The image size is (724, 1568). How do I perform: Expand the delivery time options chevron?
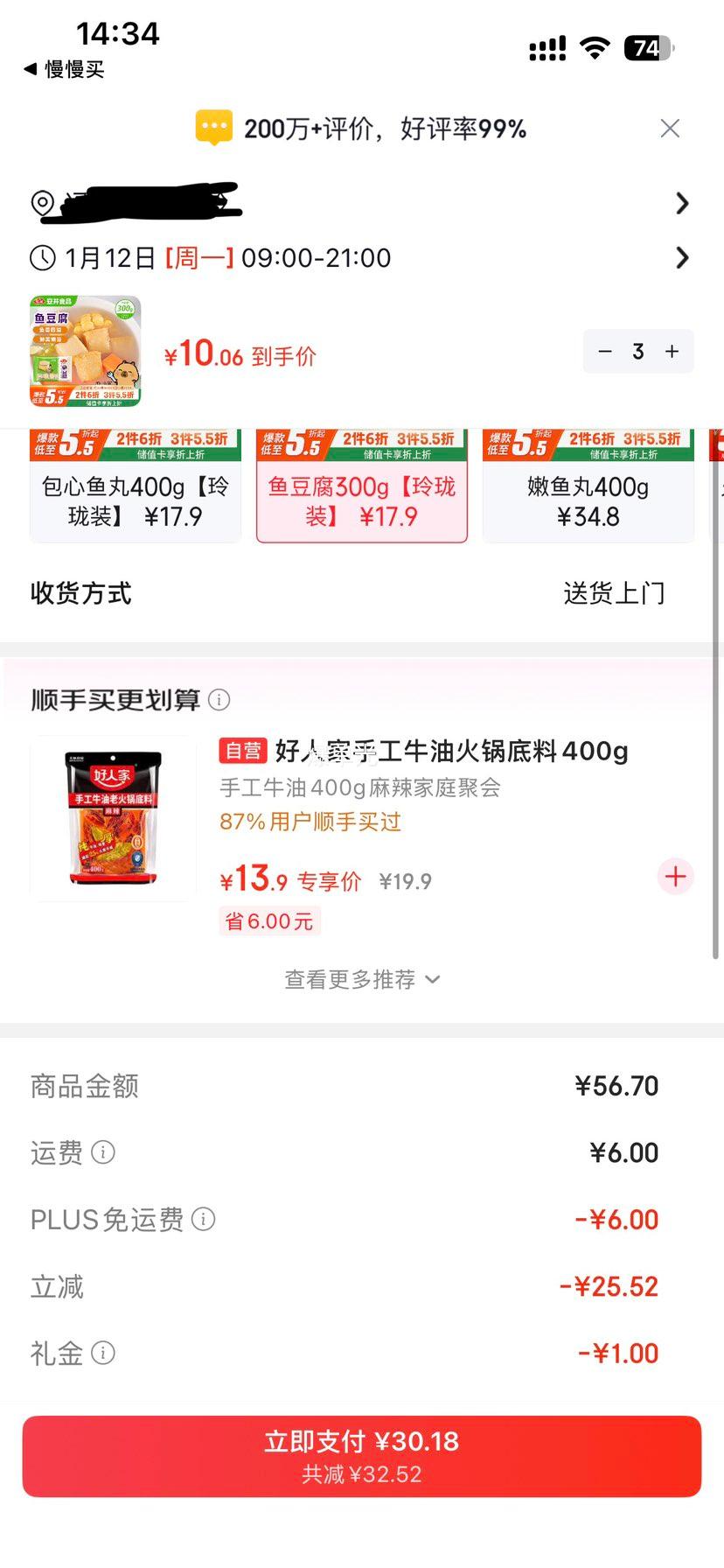[683, 258]
